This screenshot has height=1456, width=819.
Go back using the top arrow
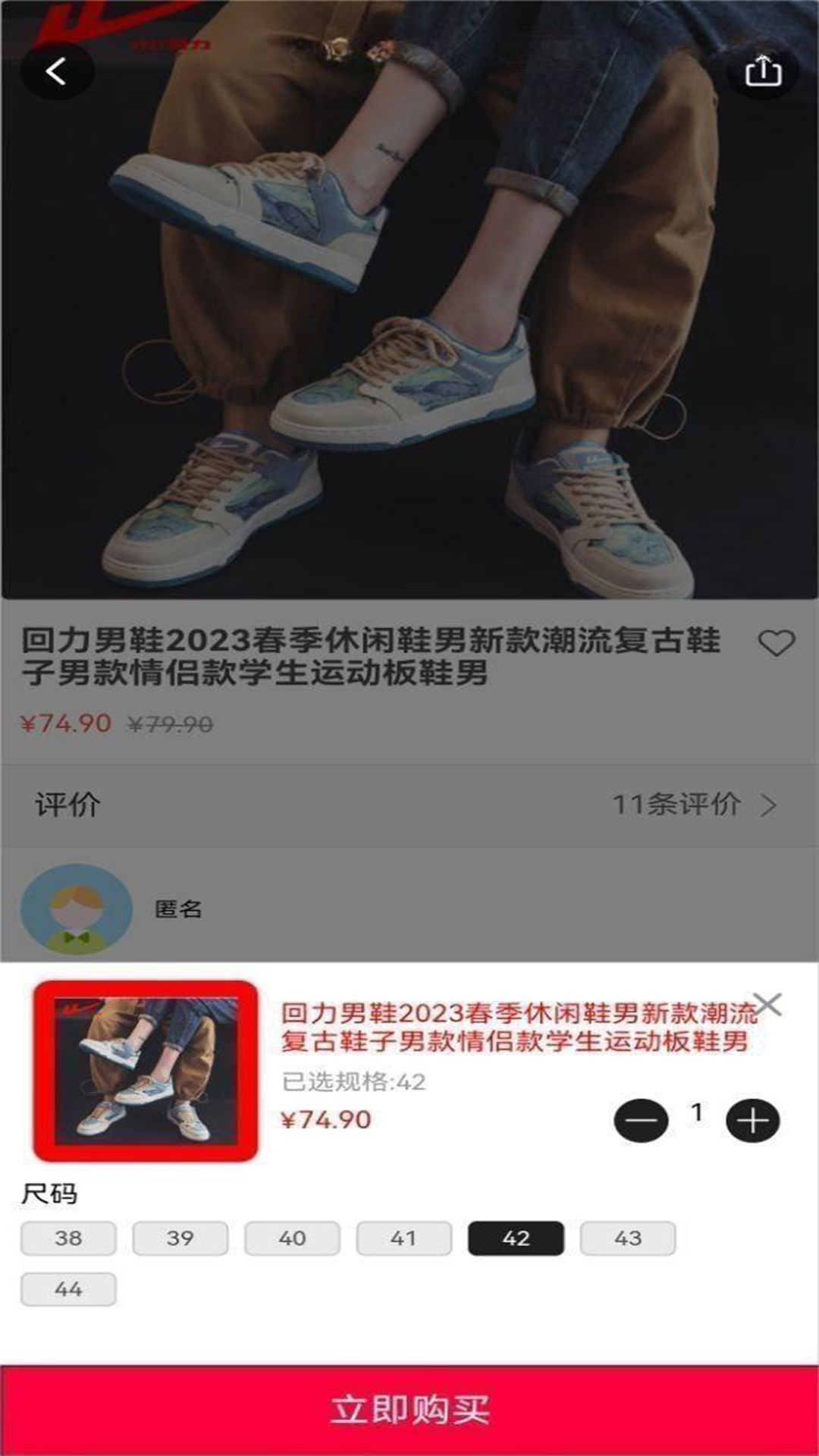[x=57, y=72]
